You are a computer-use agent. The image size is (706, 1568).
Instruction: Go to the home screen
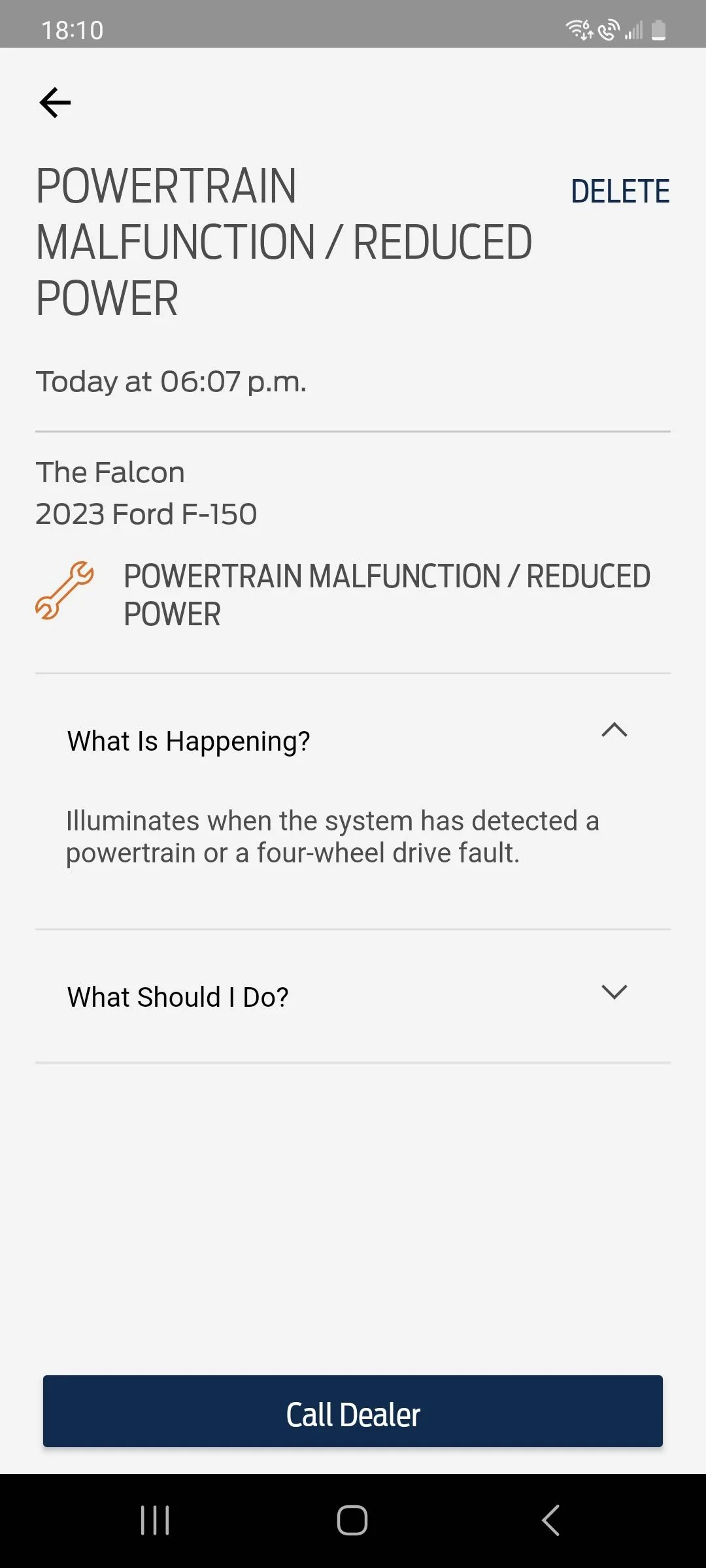tap(352, 1520)
